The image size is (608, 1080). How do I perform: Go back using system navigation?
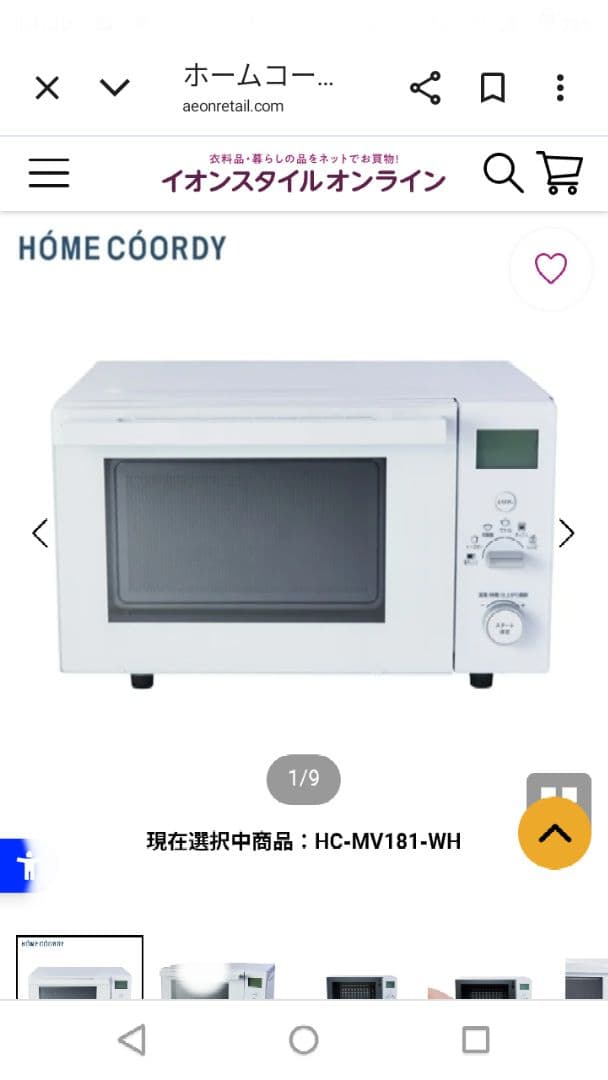131,1040
